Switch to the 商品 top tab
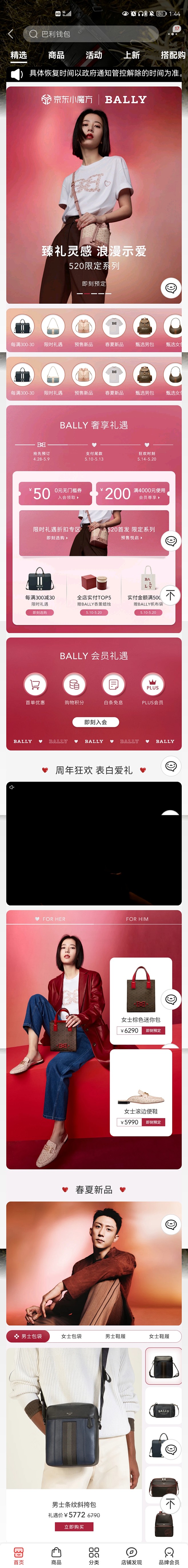188x1568 pixels. [x=56, y=55]
